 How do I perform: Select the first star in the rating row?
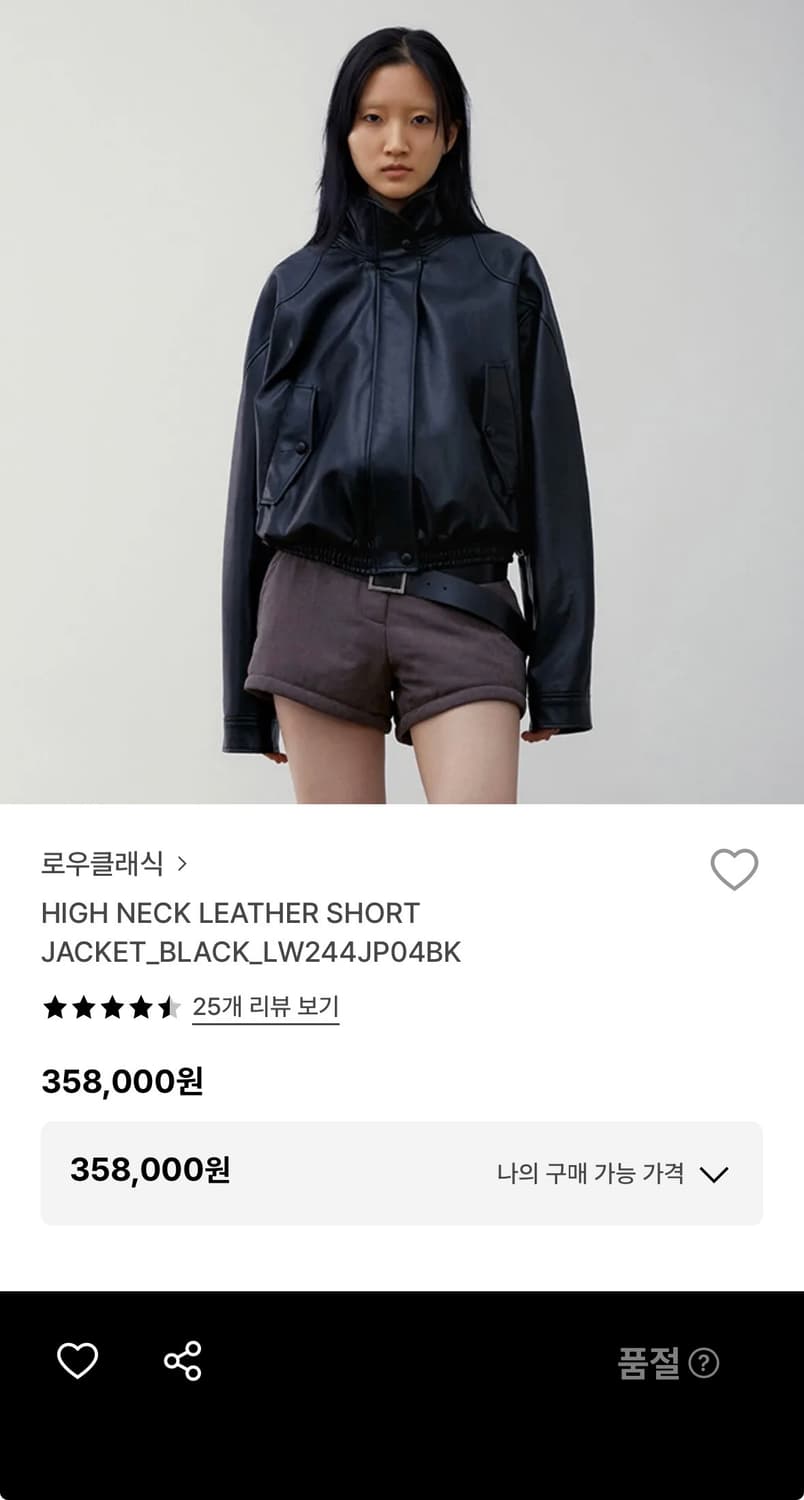click(x=54, y=1008)
